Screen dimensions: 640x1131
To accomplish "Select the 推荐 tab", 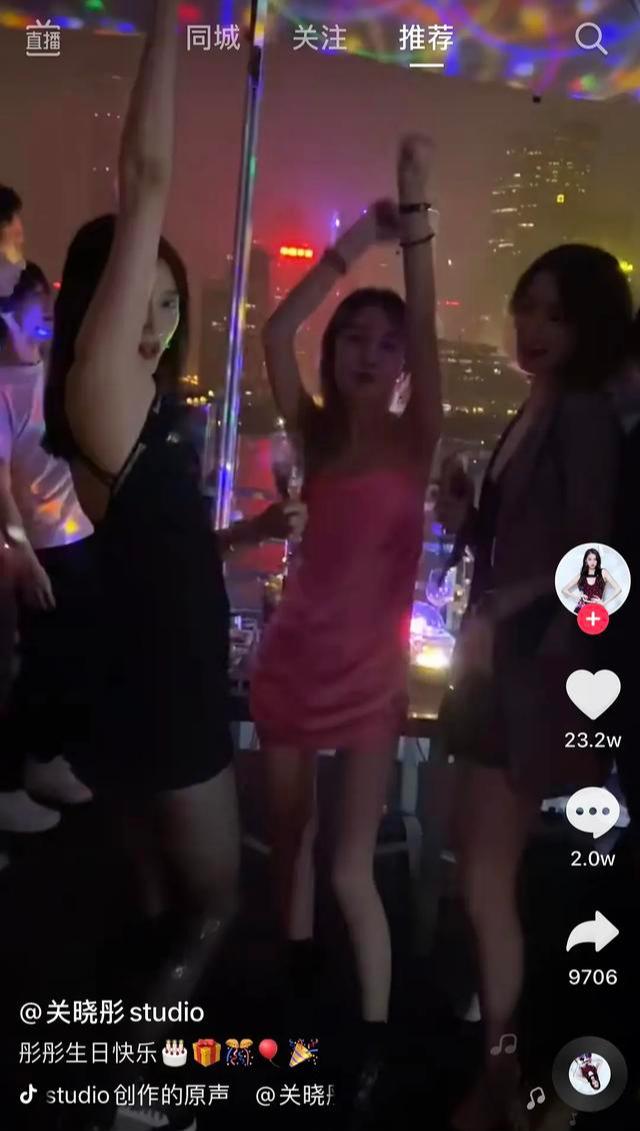I will 426,38.
